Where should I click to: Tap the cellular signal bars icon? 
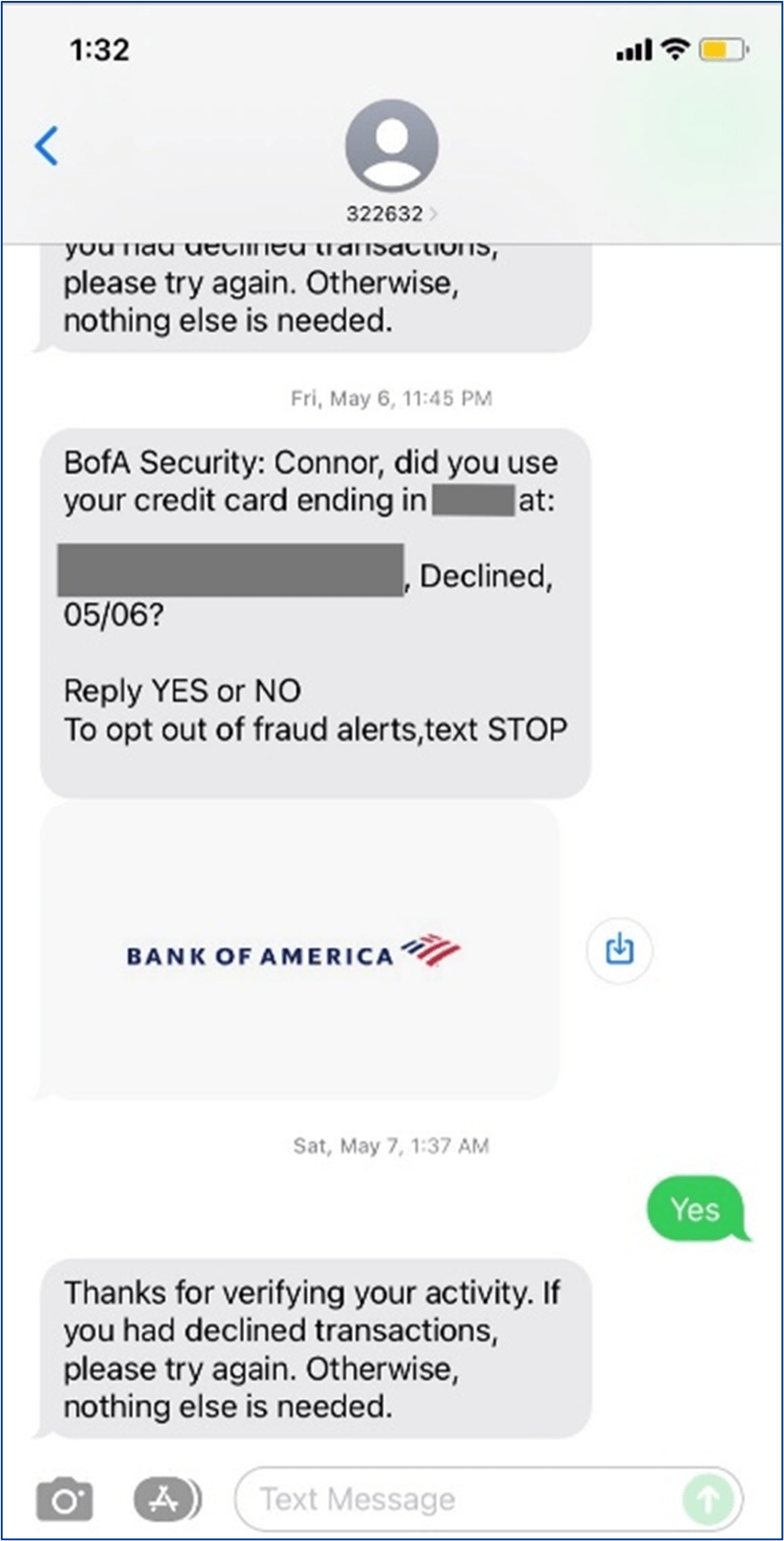tap(633, 50)
